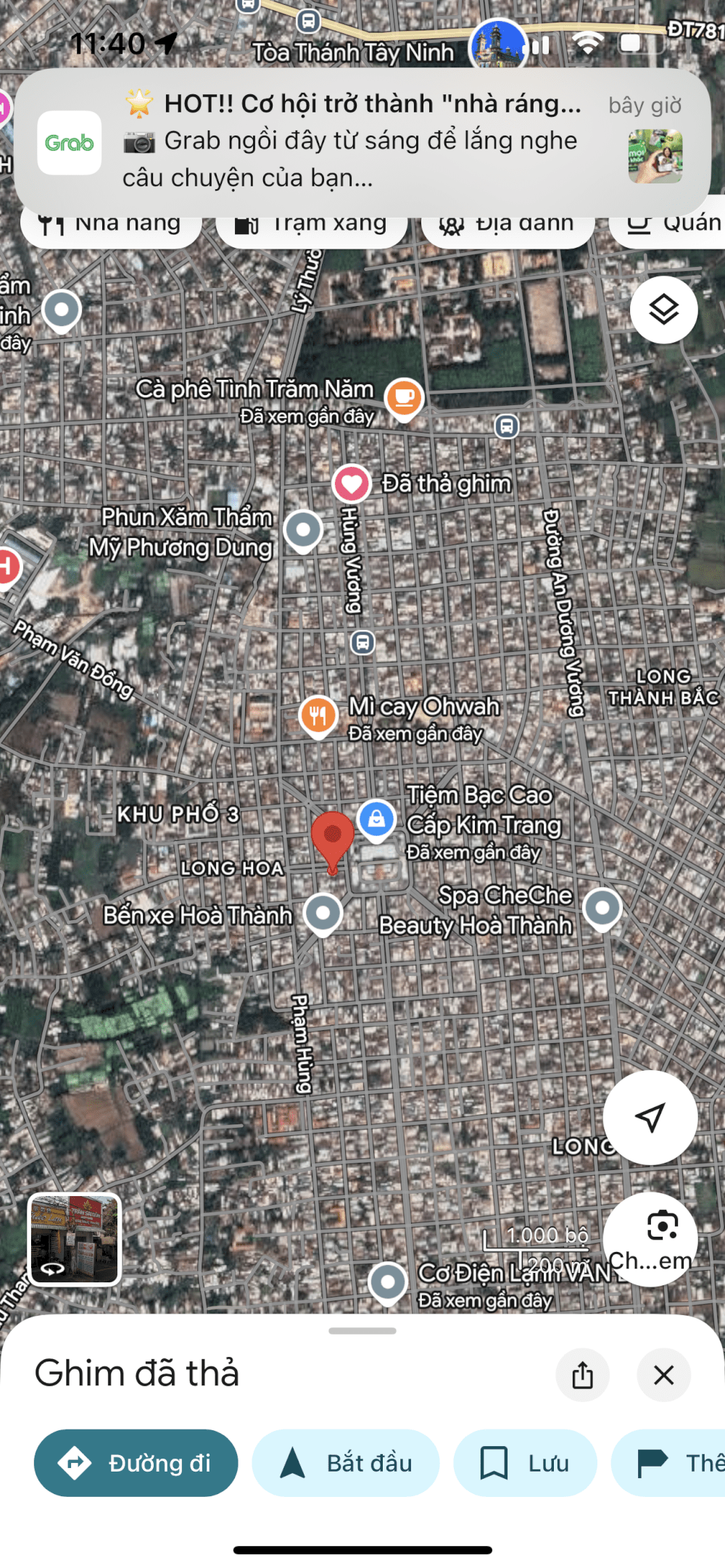Share the dropped pin

[582, 1374]
